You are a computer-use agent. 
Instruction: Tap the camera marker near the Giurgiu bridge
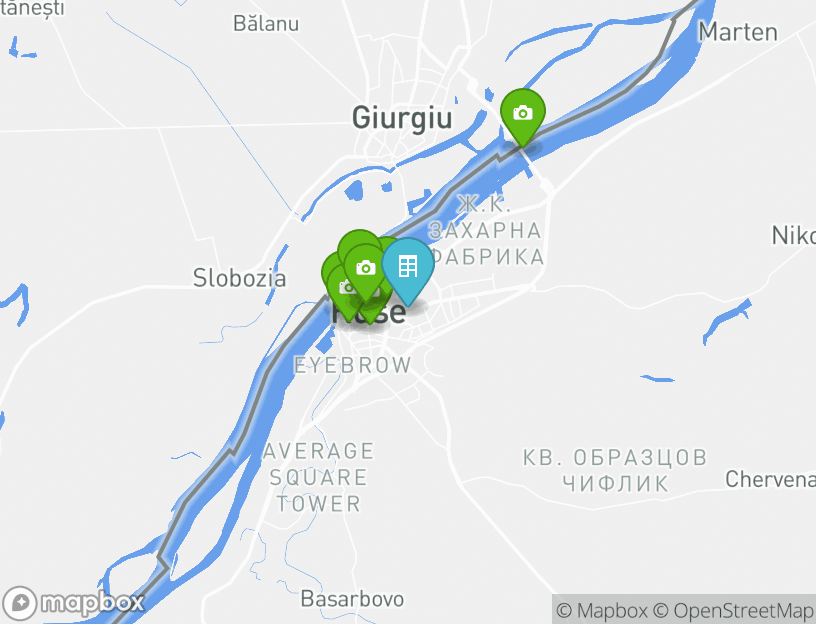(522, 113)
